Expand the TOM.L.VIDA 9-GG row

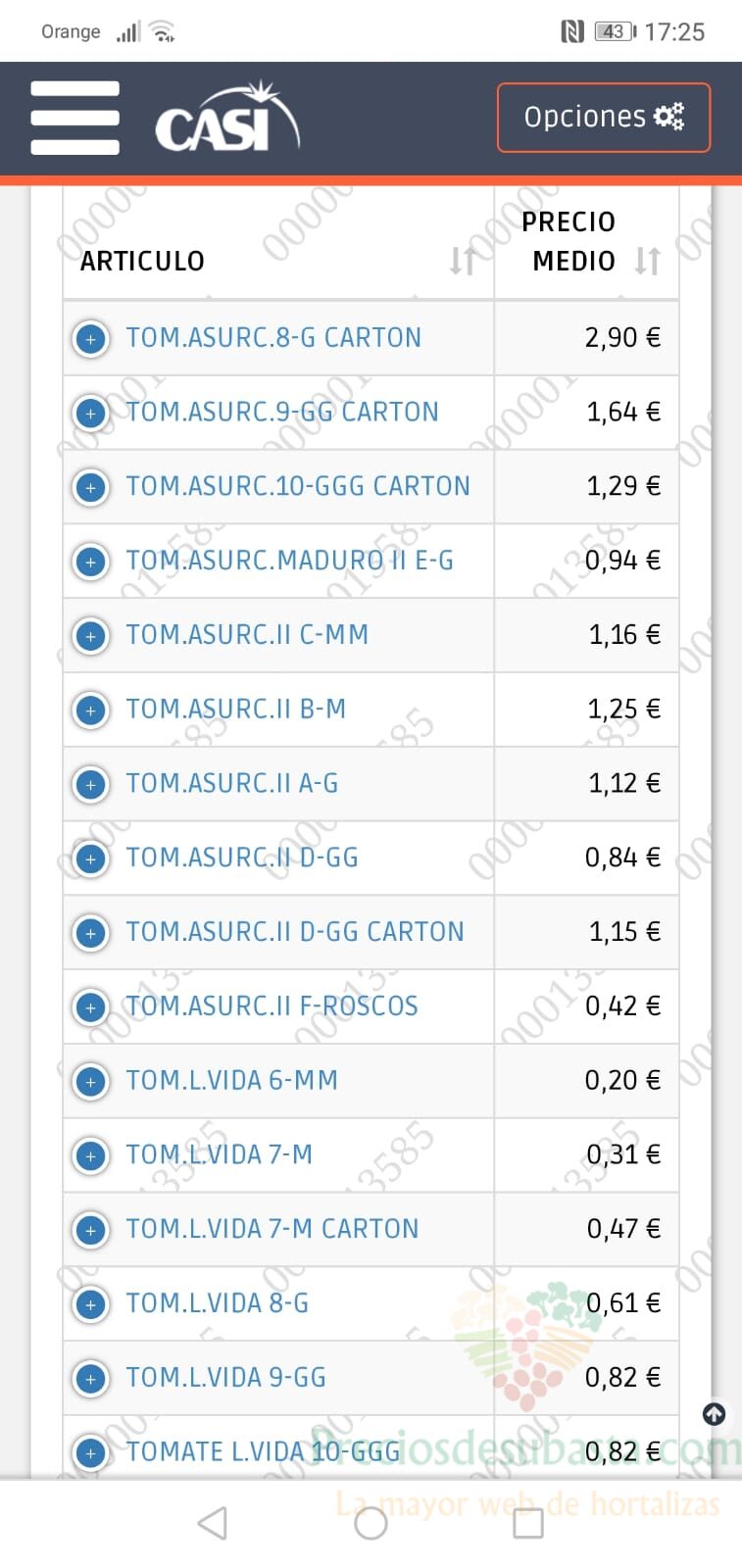coord(91,1379)
